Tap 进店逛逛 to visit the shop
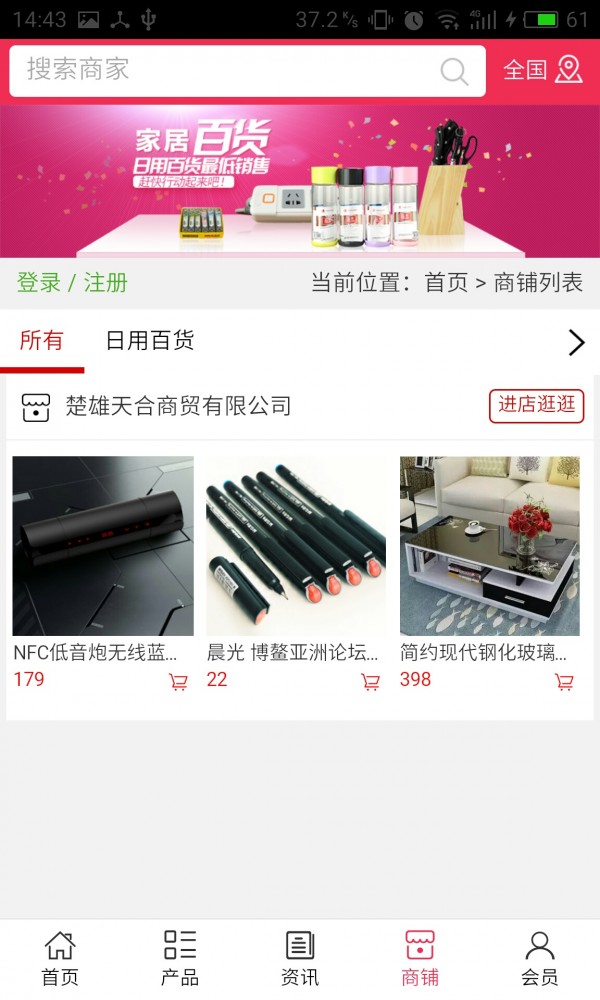 coord(536,405)
